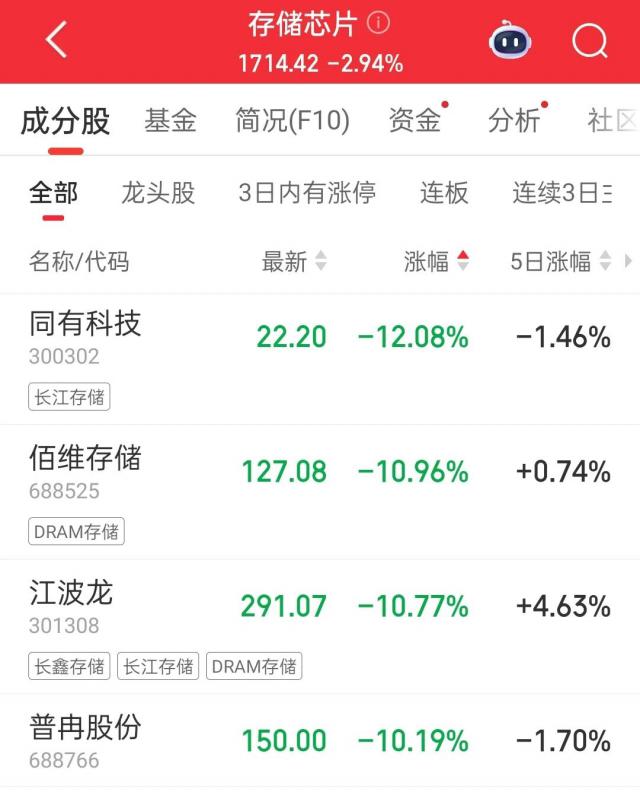Switch to the 基金 tab
This screenshot has width=640, height=805.
pos(170,121)
